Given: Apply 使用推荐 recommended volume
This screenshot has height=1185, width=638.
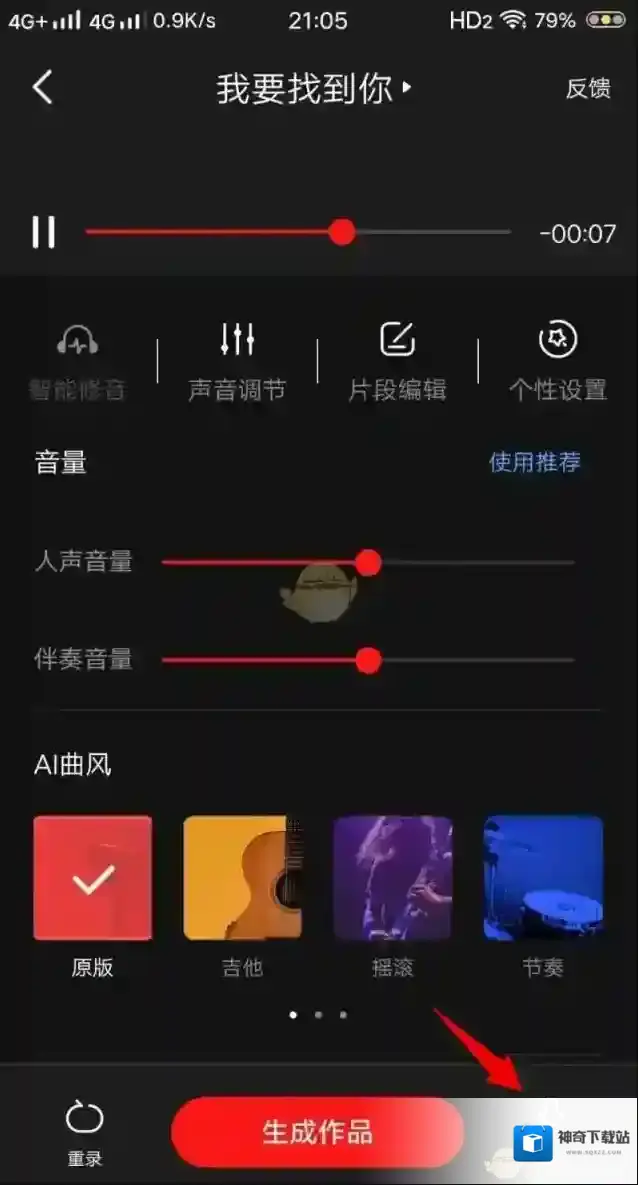Looking at the screenshot, I should pyautogui.click(x=535, y=462).
